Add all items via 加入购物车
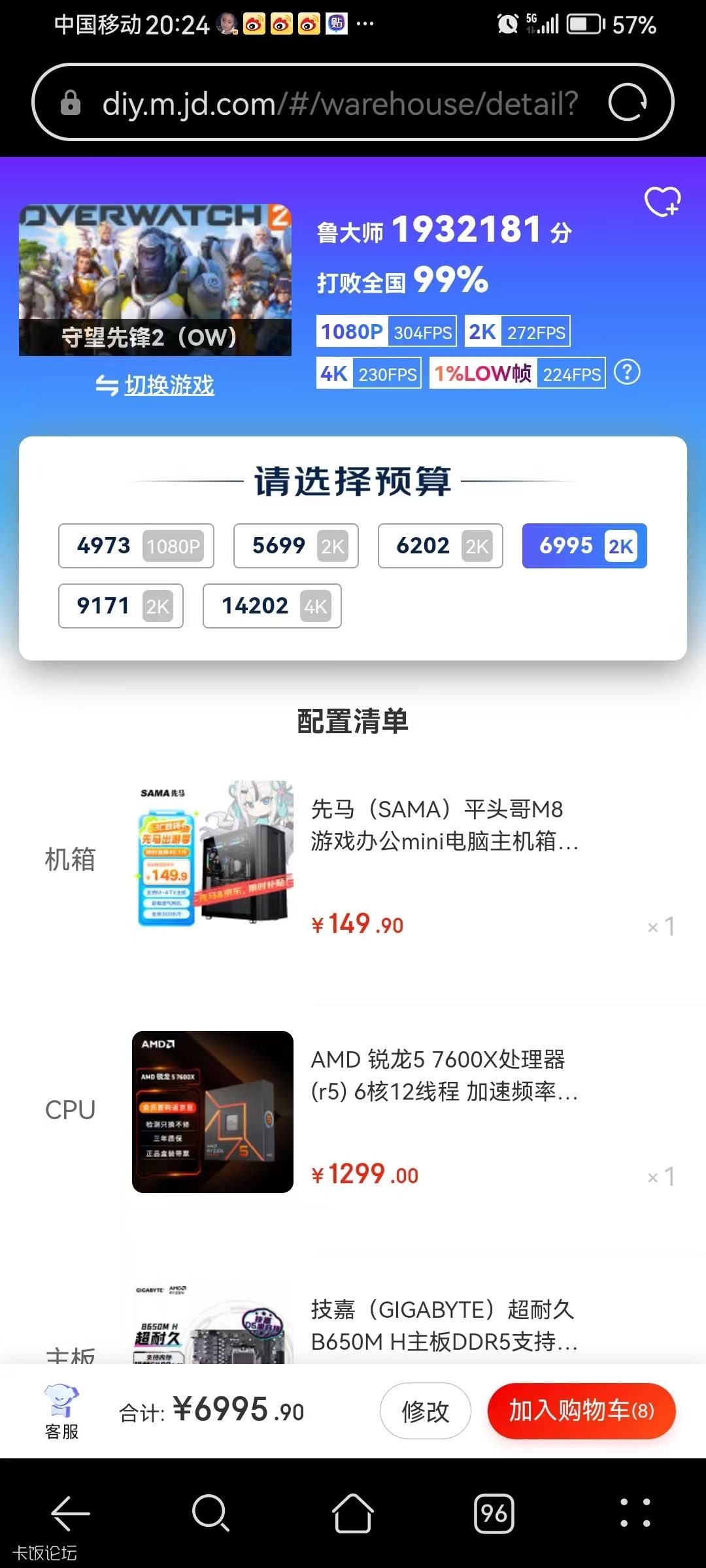Image resolution: width=706 pixels, height=1568 pixels. 581,1411
